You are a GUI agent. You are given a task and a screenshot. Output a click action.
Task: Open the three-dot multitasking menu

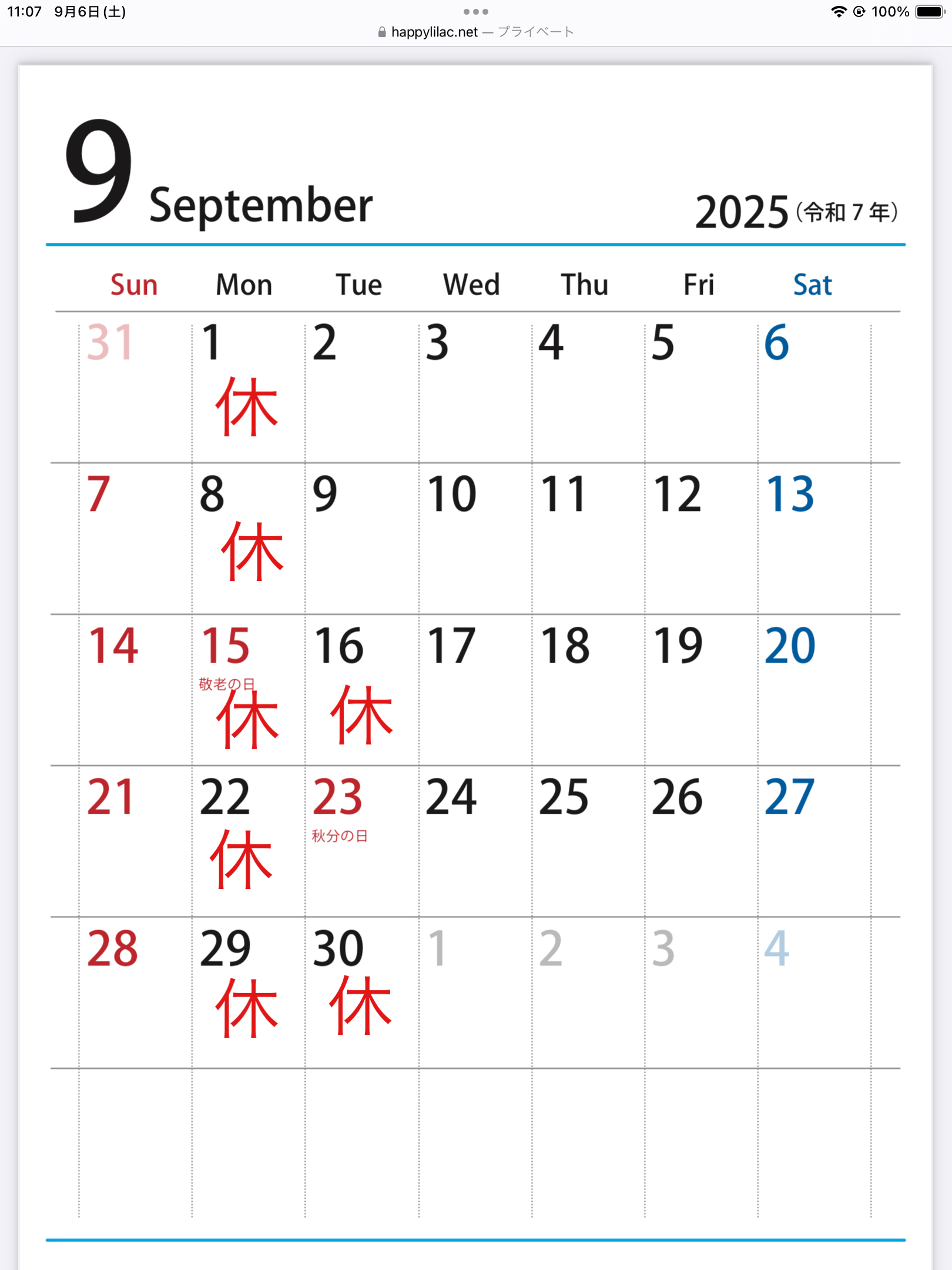[x=475, y=12]
